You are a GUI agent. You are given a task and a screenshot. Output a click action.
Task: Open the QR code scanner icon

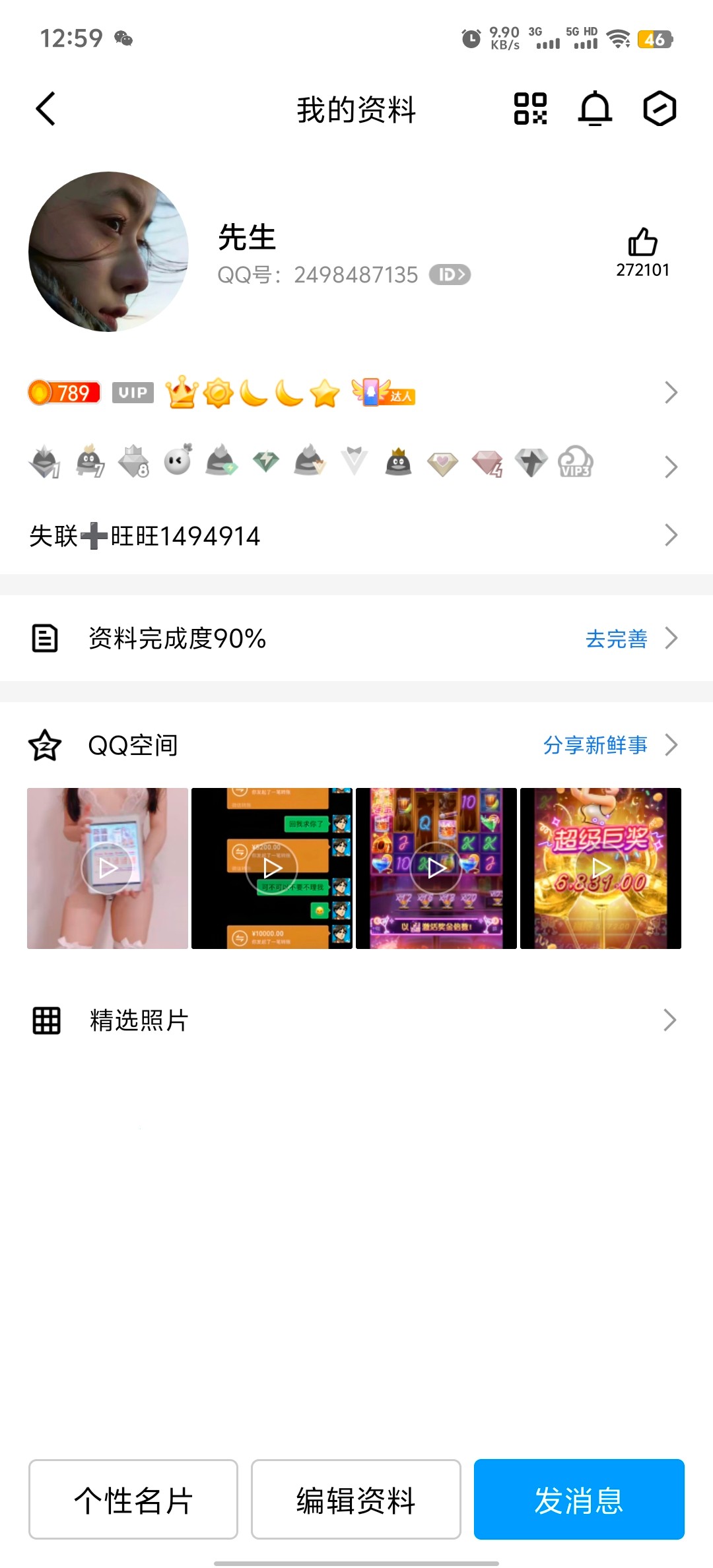click(x=529, y=109)
